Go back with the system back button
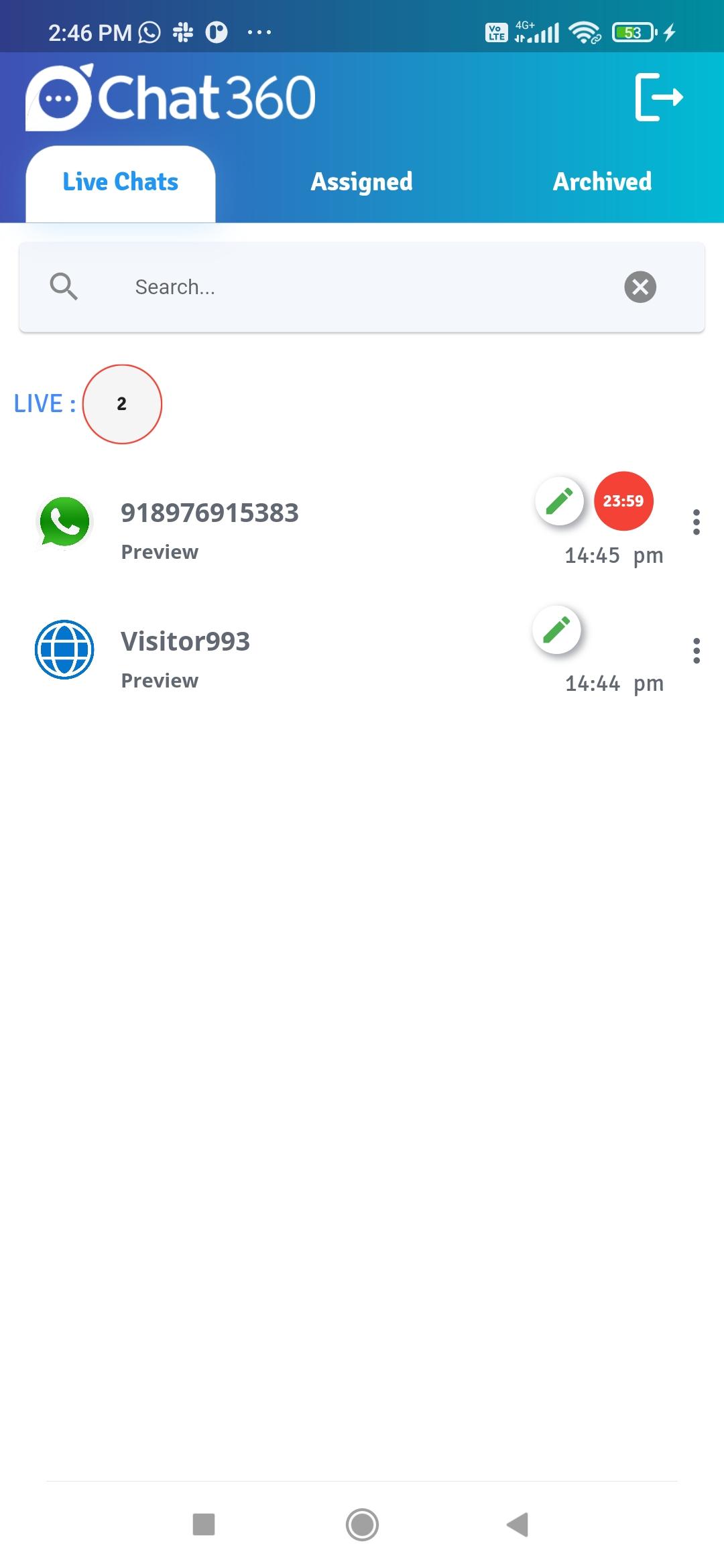 click(518, 1524)
